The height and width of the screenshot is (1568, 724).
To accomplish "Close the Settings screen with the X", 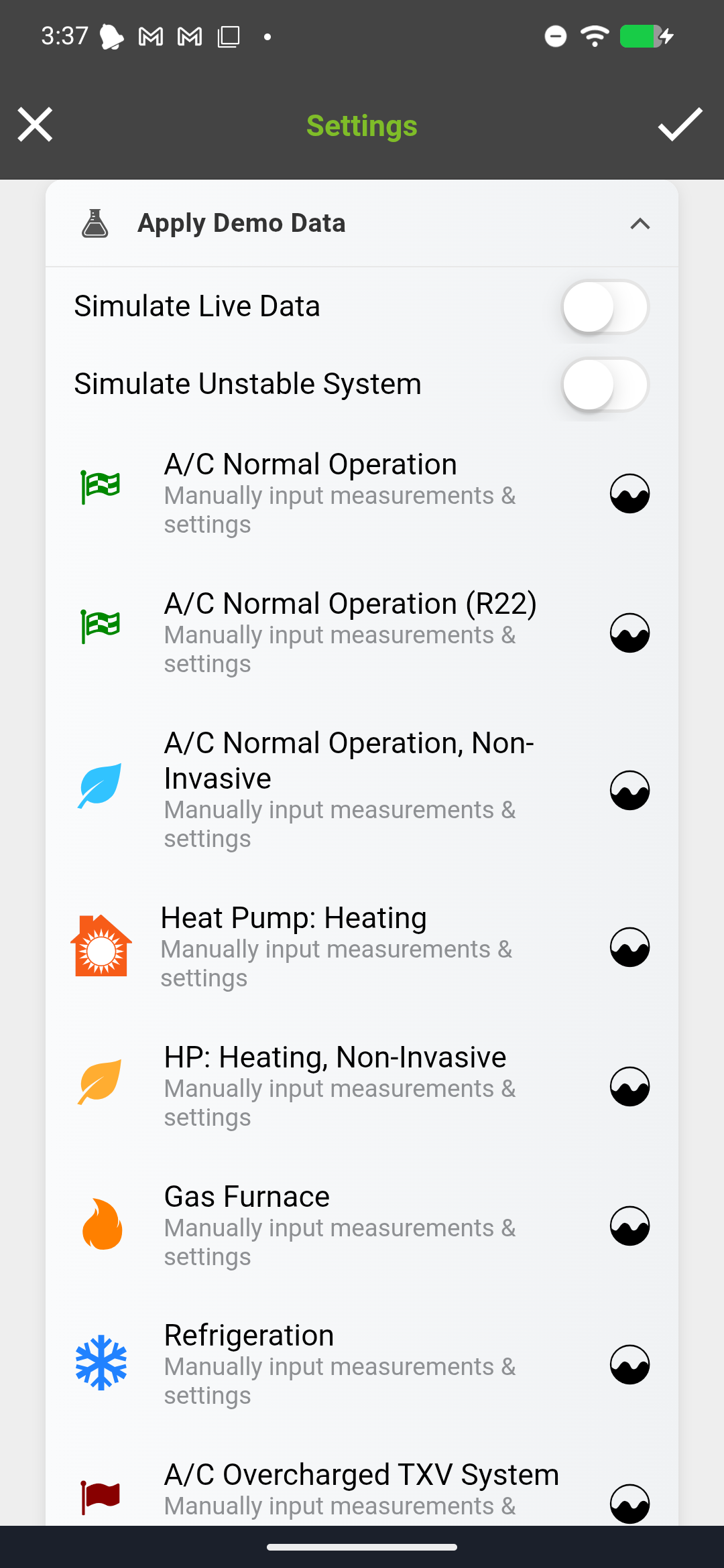I will click(35, 124).
